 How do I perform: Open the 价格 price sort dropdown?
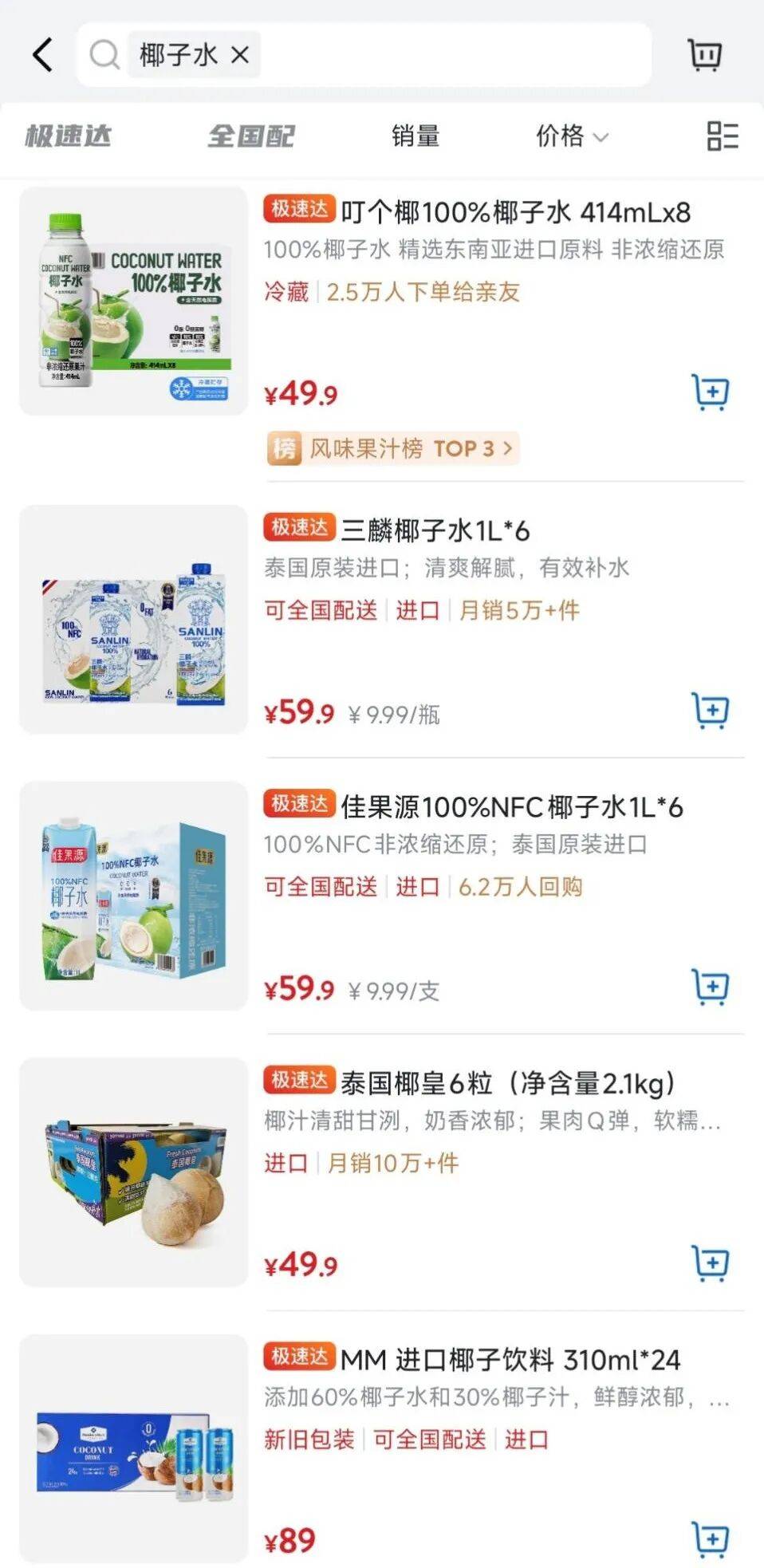tap(572, 136)
